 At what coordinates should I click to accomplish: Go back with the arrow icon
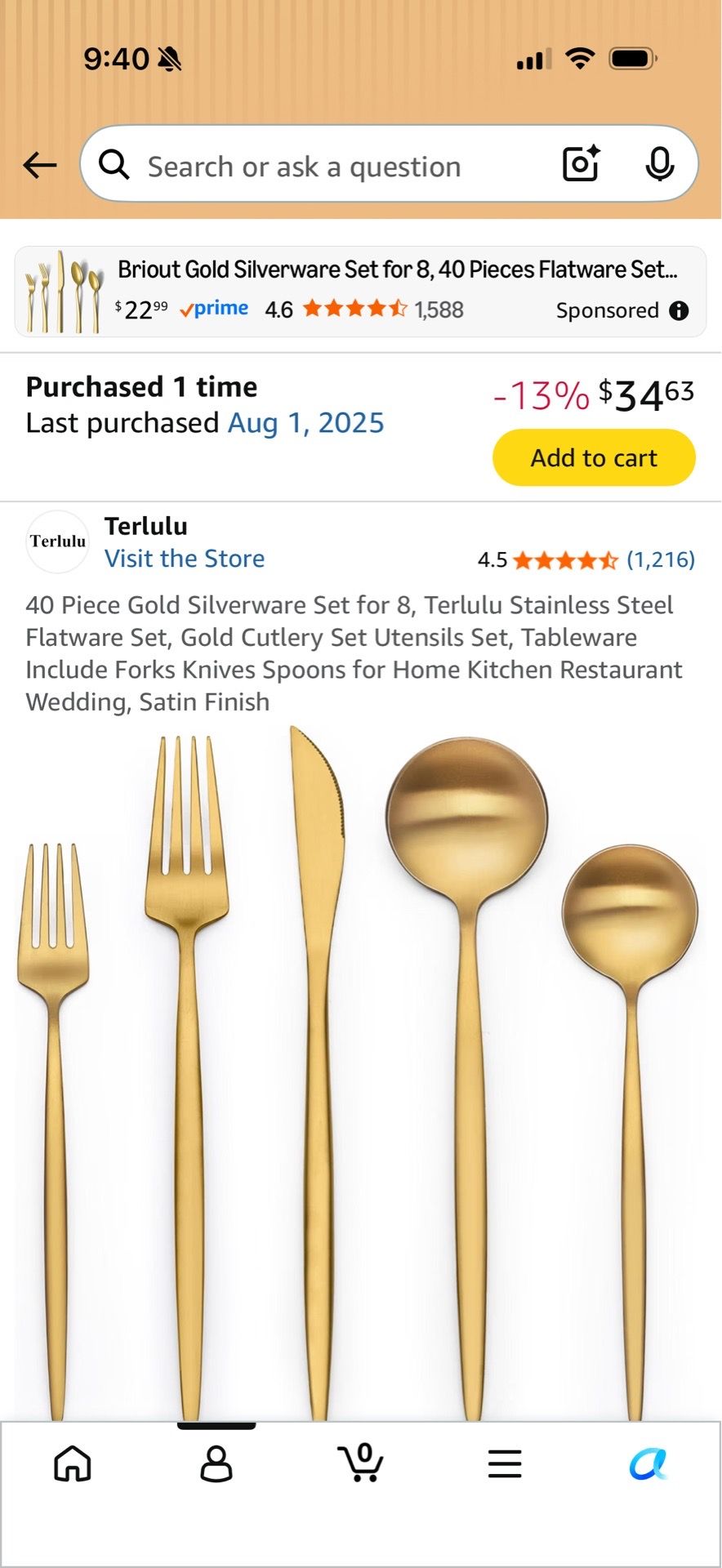click(39, 166)
